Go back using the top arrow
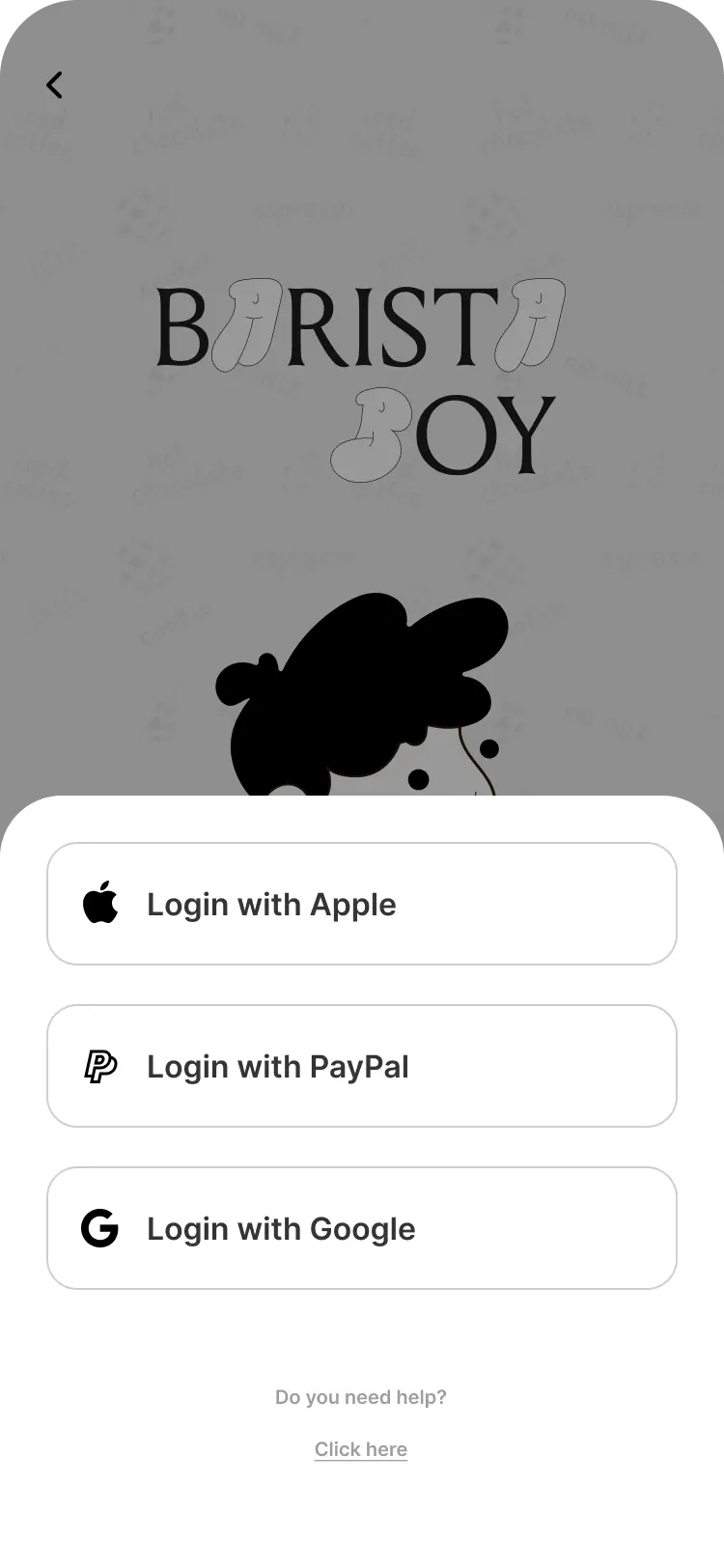The height and width of the screenshot is (1568, 724). pos(55,85)
